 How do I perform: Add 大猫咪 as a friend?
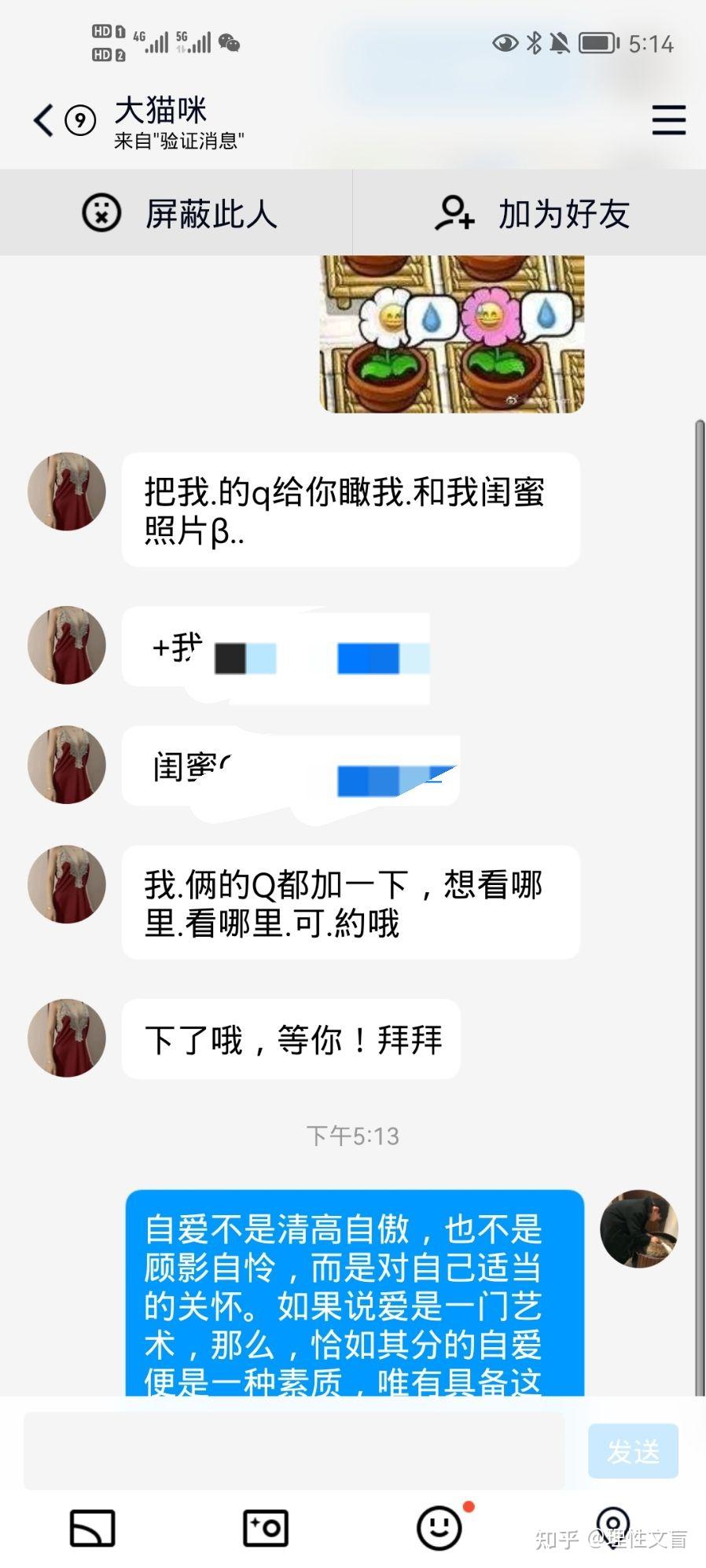[x=531, y=213]
